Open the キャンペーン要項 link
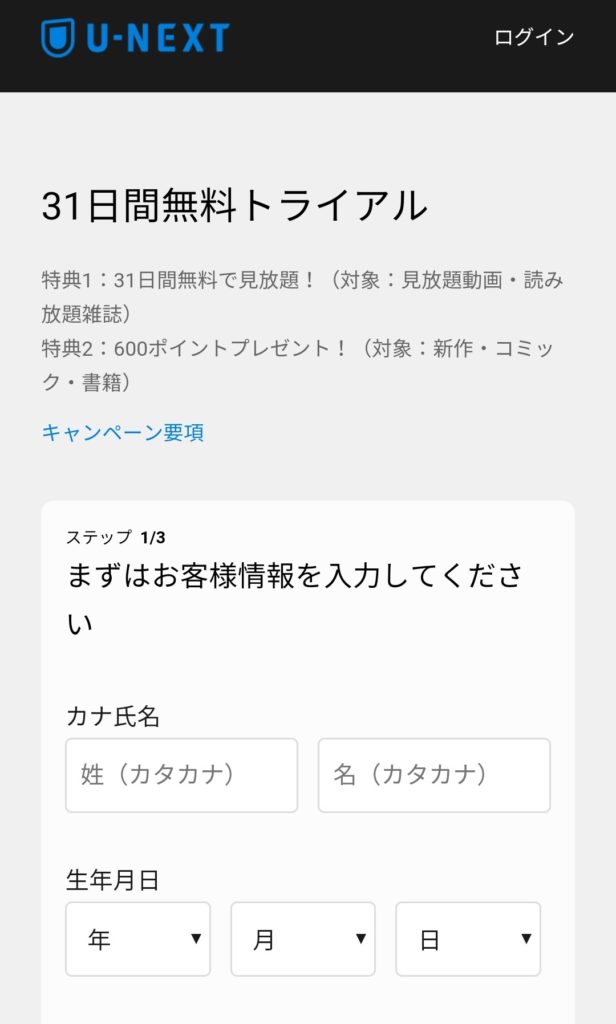 click(123, 432)
